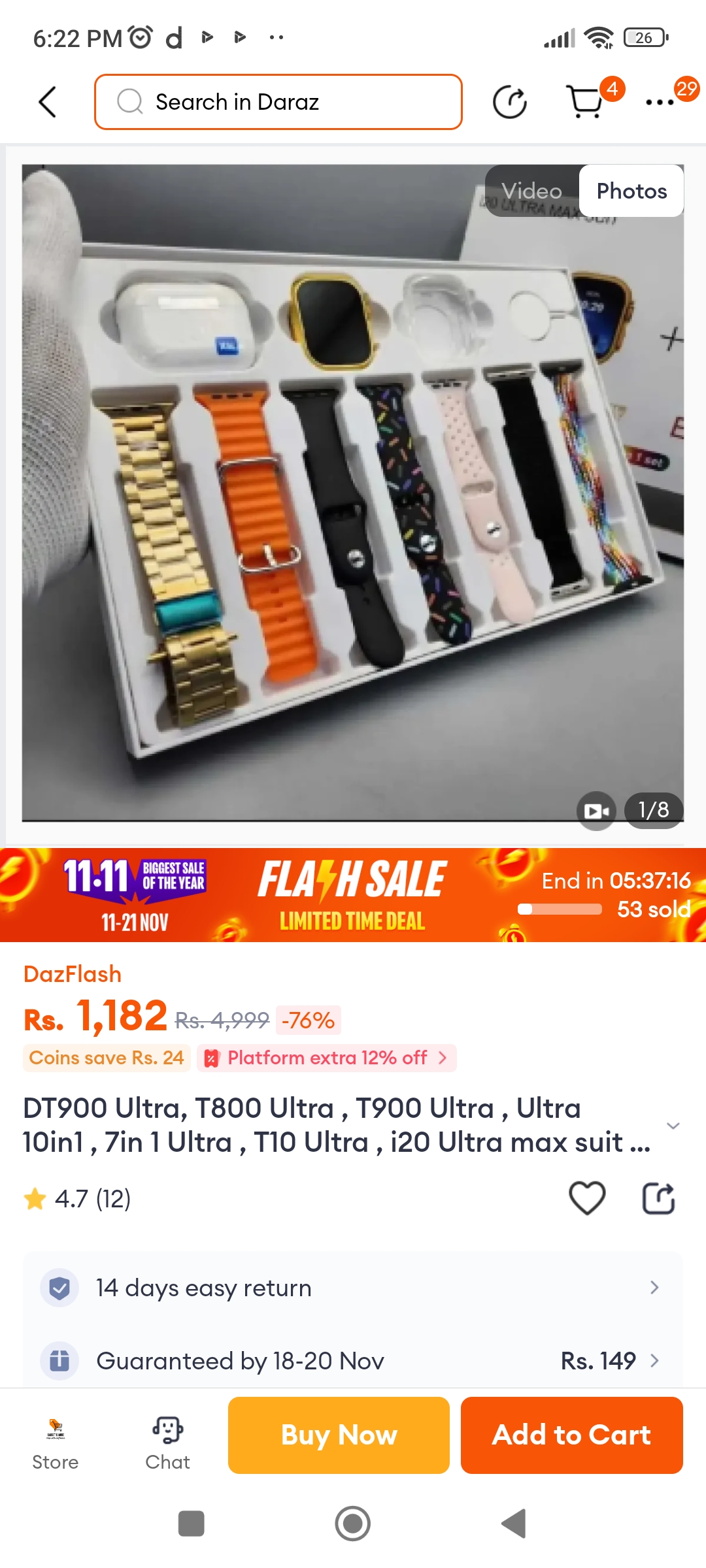The height and width of the screenshot is (1568, 706).
Task: Tap the video camera icon on image
Action: (596, 811)
